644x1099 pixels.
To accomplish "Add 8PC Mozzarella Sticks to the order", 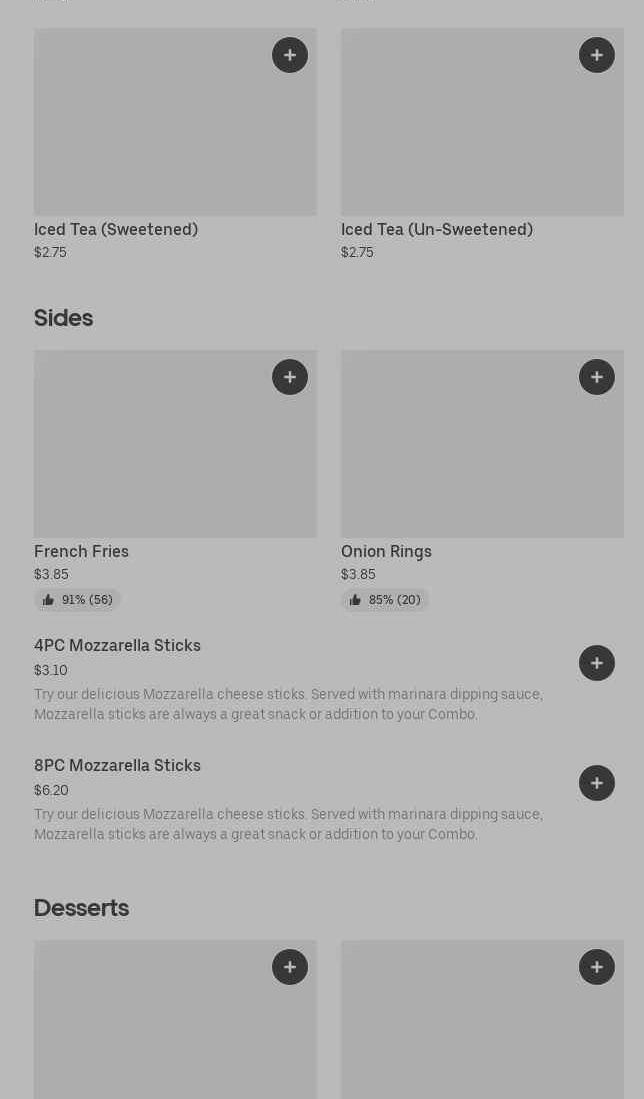I will (597, 783).
